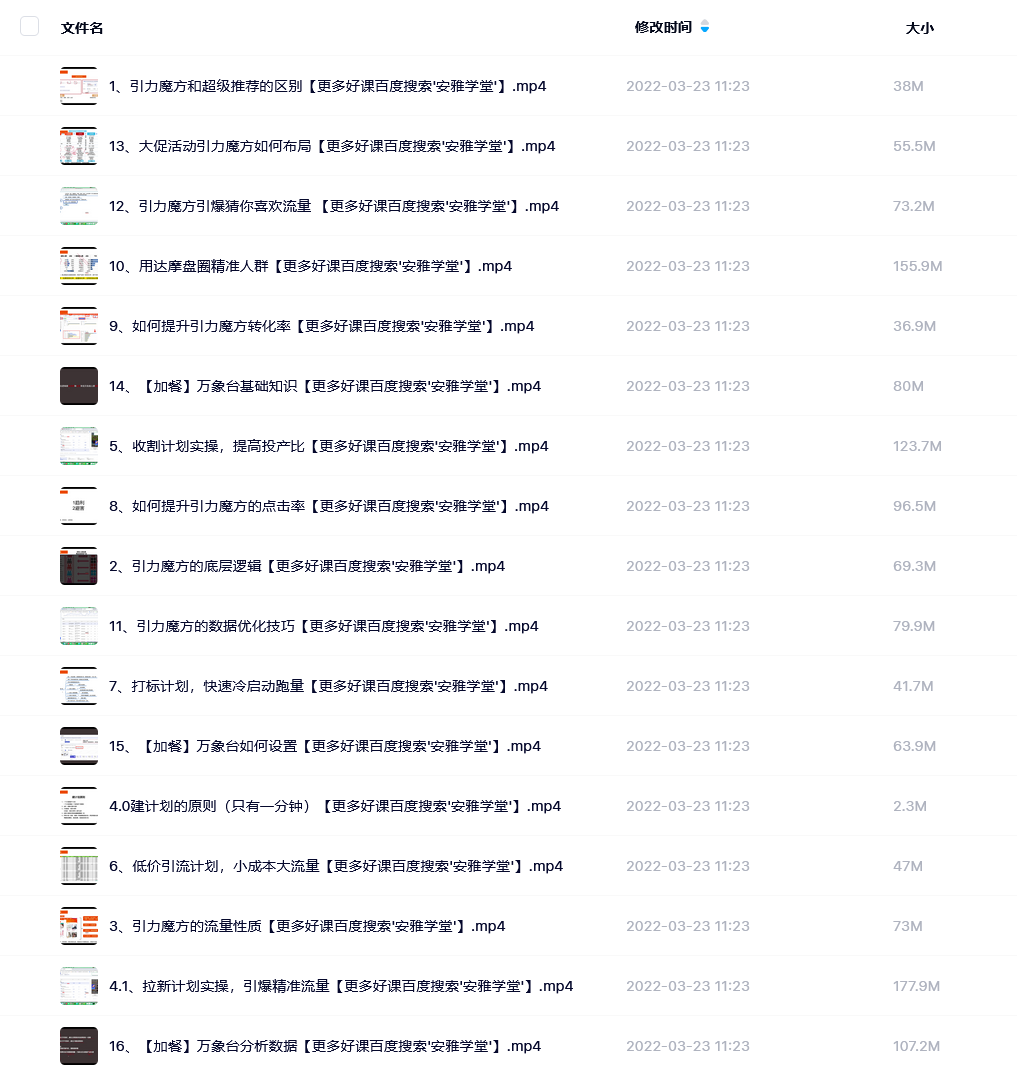Image resolution: width=1017 pixels, height=1070 pixels.
Task: Open video 12、引力魔方引爆猜你喜欢流量
Action: 333,206
